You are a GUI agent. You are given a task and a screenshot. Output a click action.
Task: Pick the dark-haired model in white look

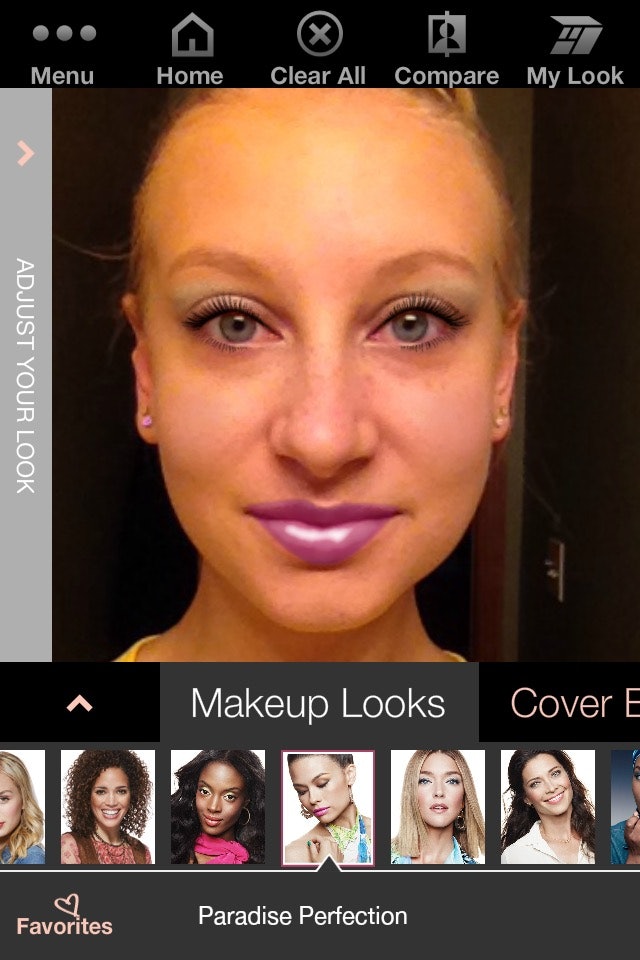click(x=548, y=806)
